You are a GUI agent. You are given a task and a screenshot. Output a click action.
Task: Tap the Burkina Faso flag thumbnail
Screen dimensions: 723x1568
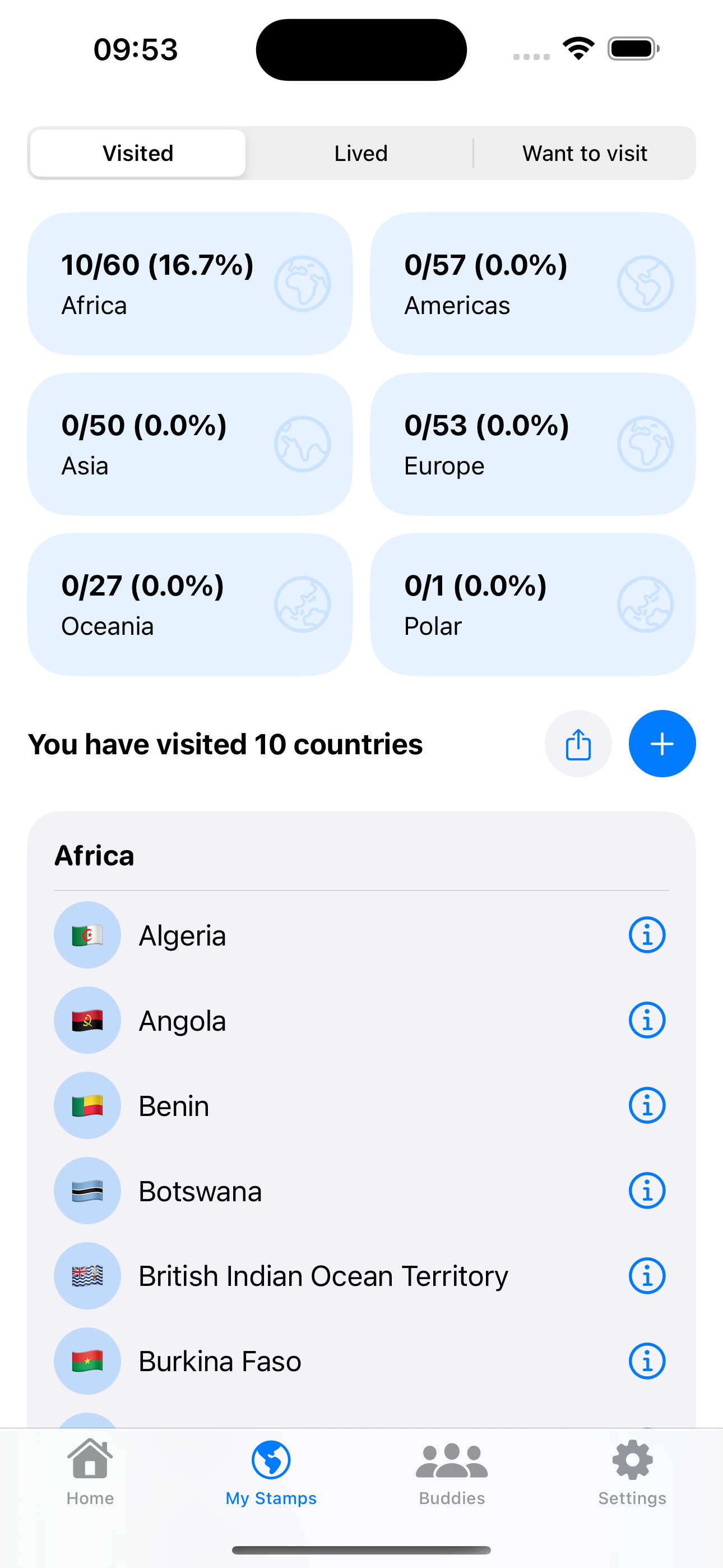87,1361
